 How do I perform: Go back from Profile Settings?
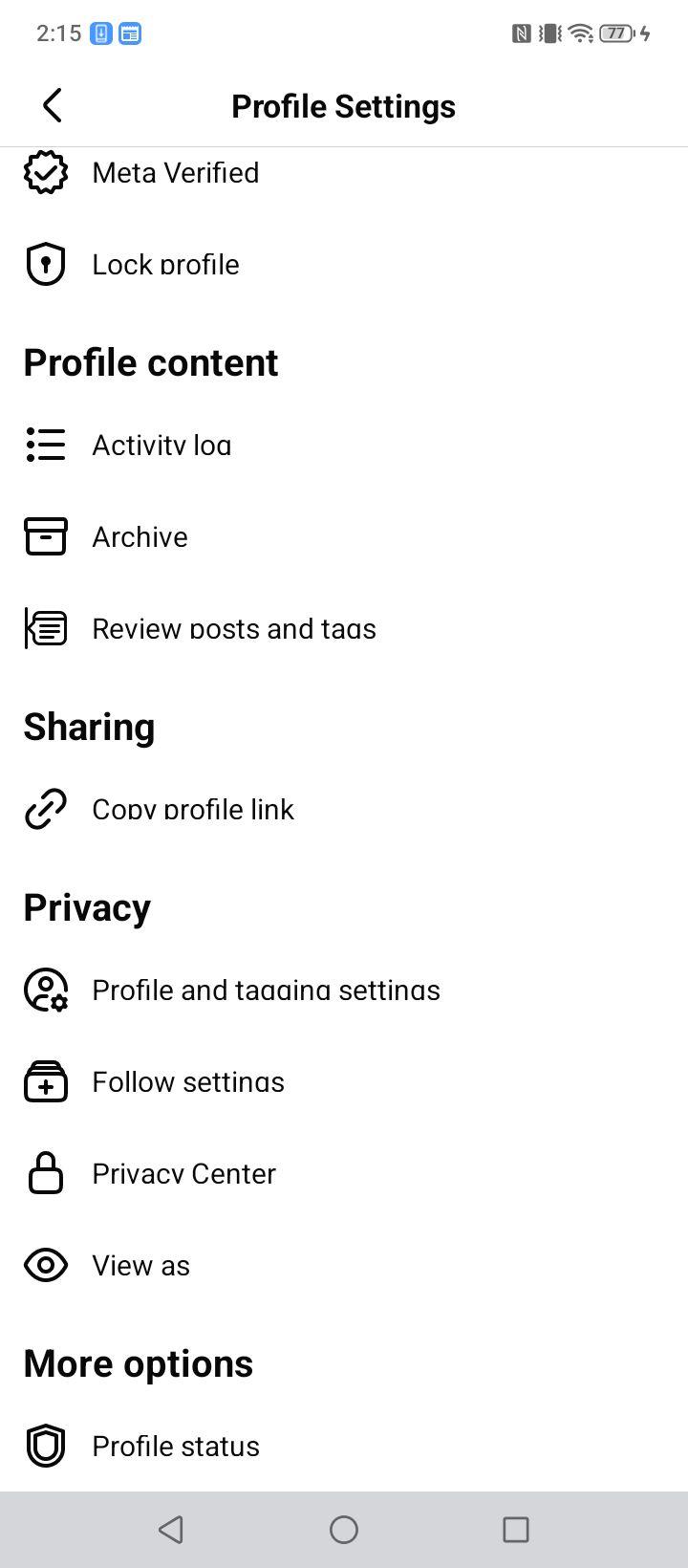pyautogui.click(x=53, y=105)
